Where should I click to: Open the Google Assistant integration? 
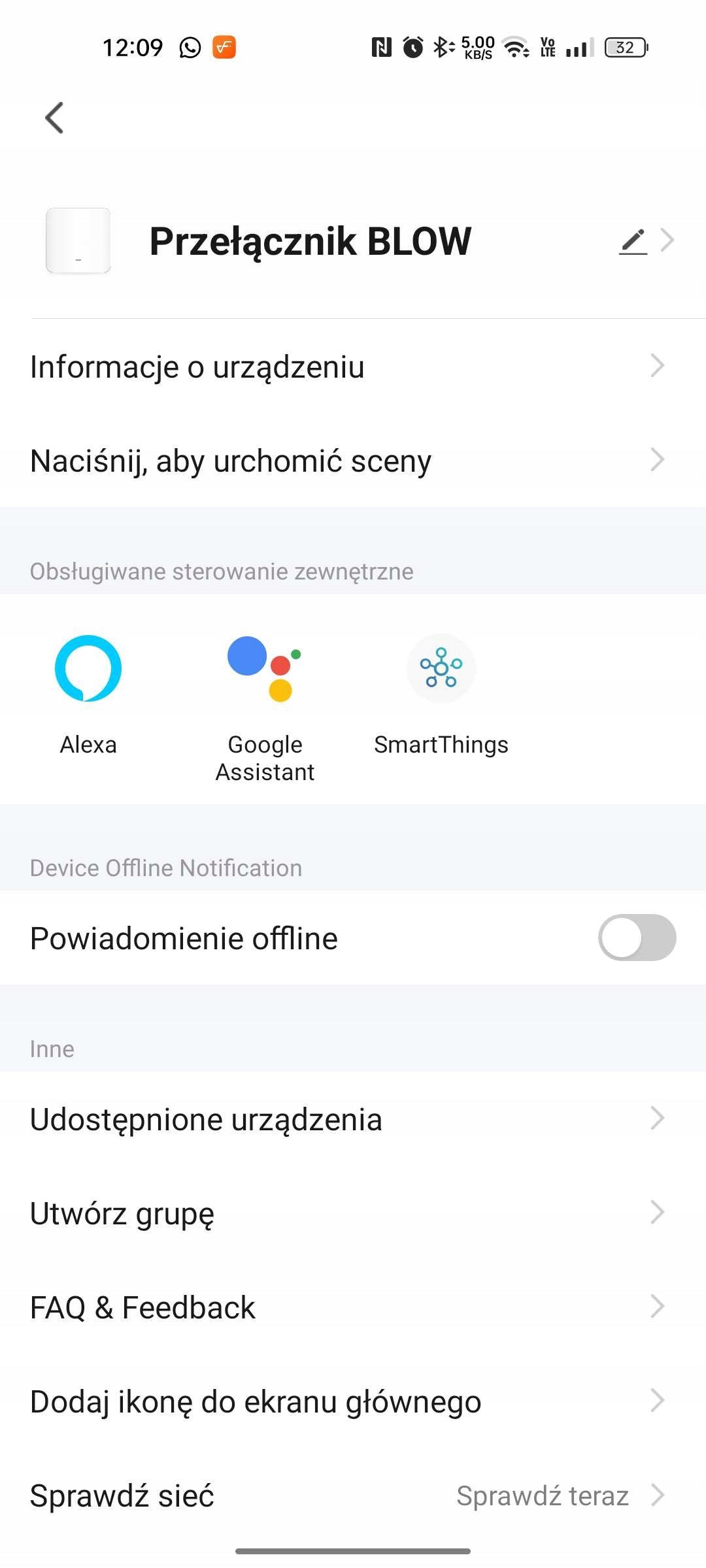[x=265, y=668]
